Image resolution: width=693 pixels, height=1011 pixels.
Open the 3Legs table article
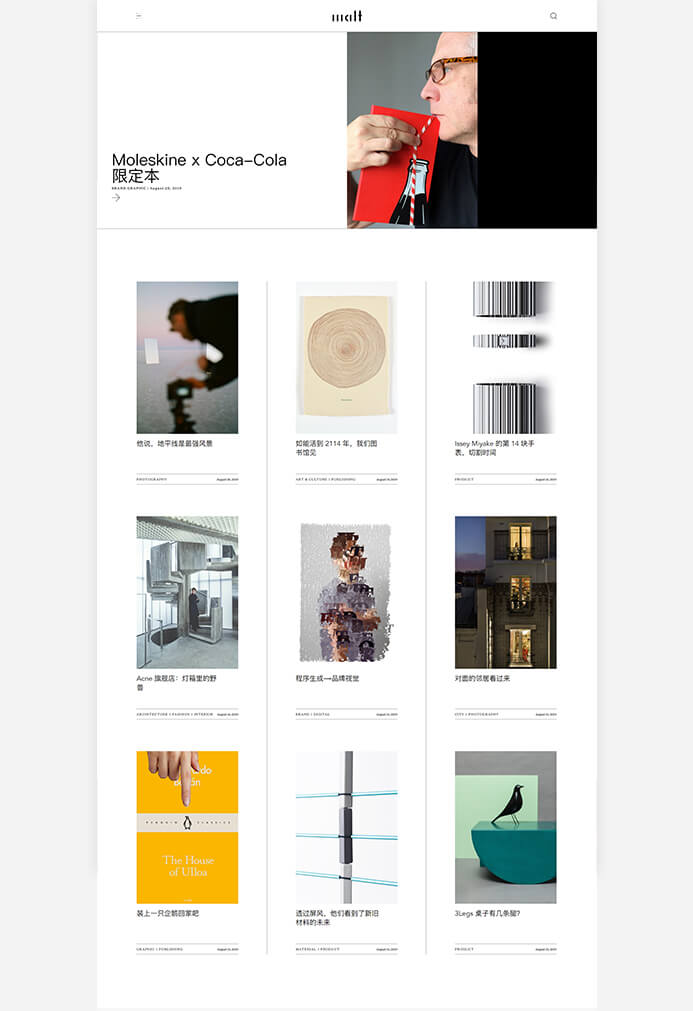tap(505, 827)
